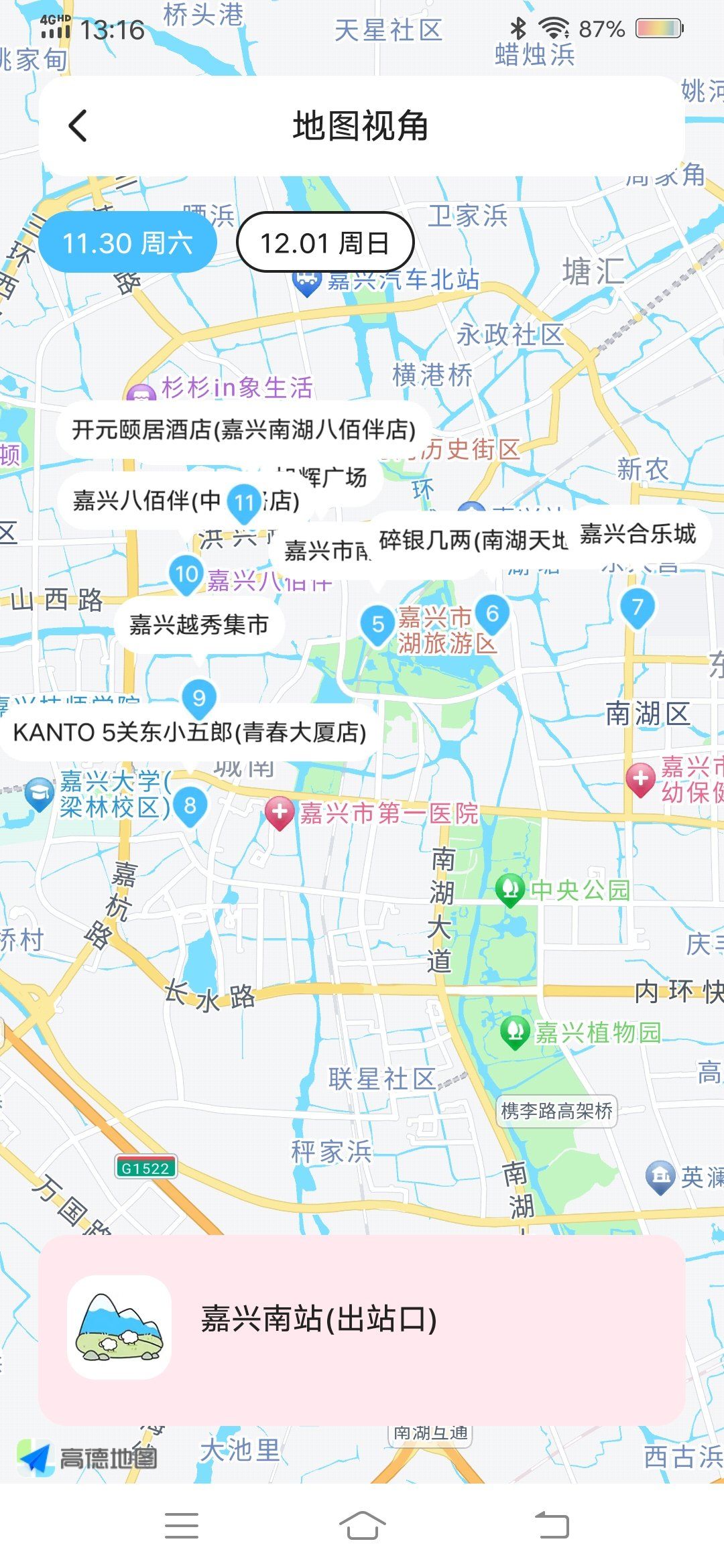Select the 中央公园 park icon
The width and height of the screenshot is (724, 1568).
pos(511,889)
